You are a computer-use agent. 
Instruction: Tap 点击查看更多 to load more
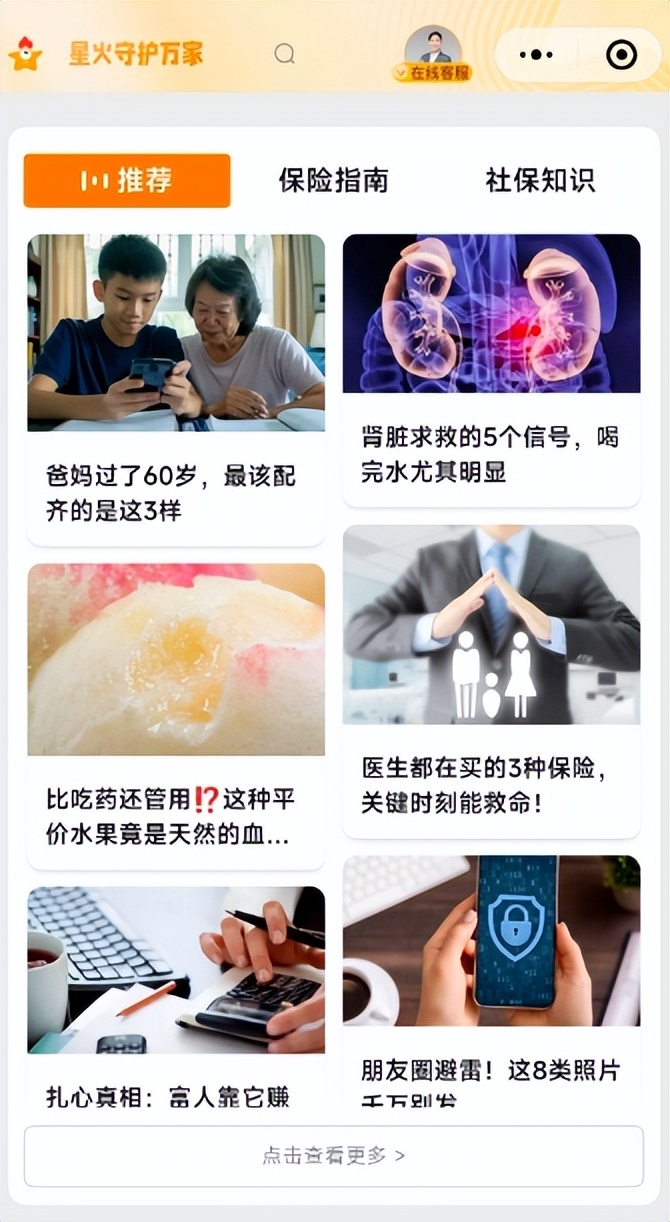pos(334,1156)
